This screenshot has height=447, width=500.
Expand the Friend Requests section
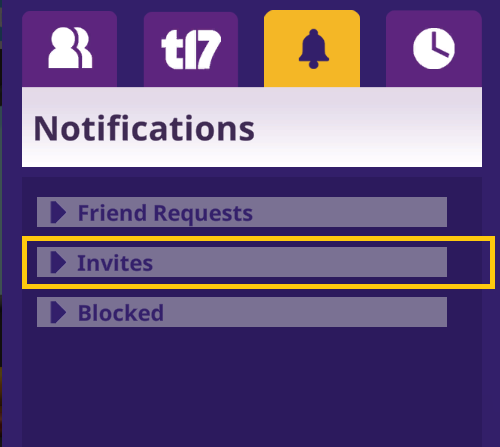pyautogui.click(x=242, y=212)
